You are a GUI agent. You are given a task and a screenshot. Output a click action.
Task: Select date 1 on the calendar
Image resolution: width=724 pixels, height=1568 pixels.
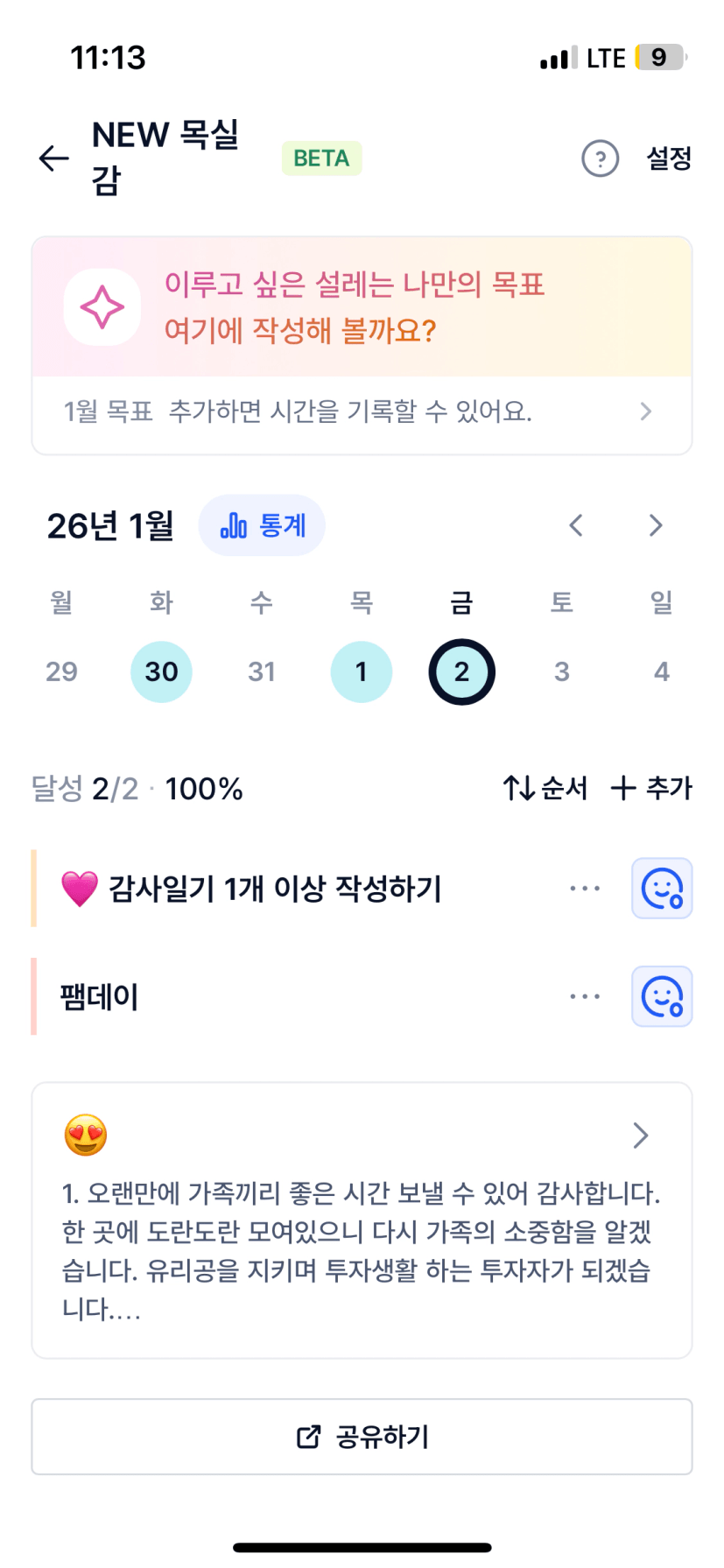coord(361,671)
